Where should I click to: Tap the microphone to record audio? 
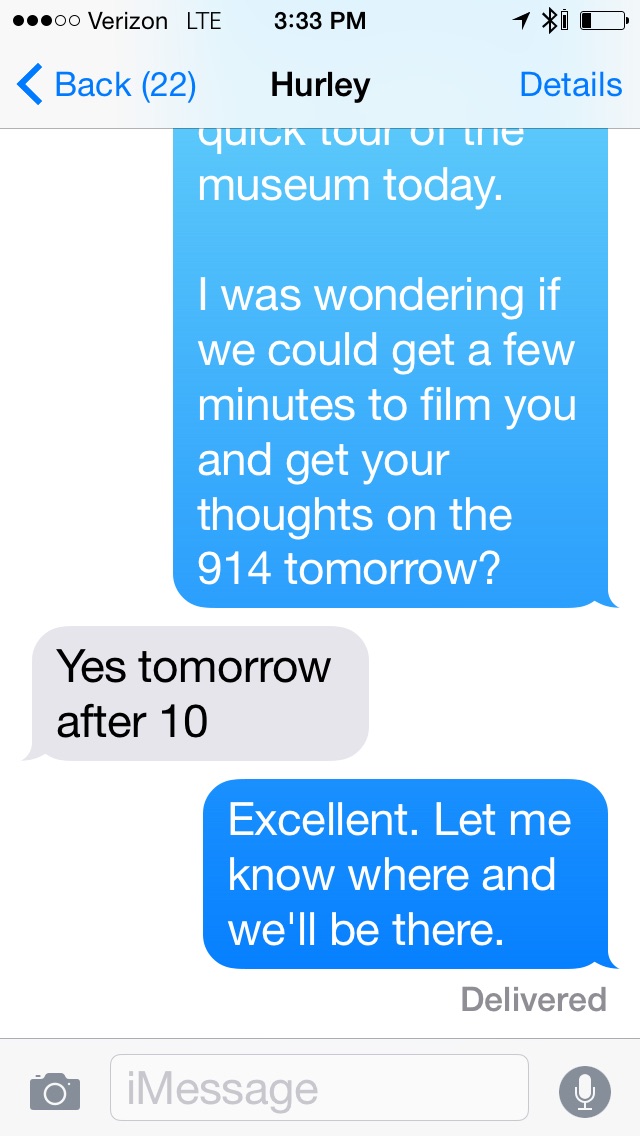(585, 1089)
